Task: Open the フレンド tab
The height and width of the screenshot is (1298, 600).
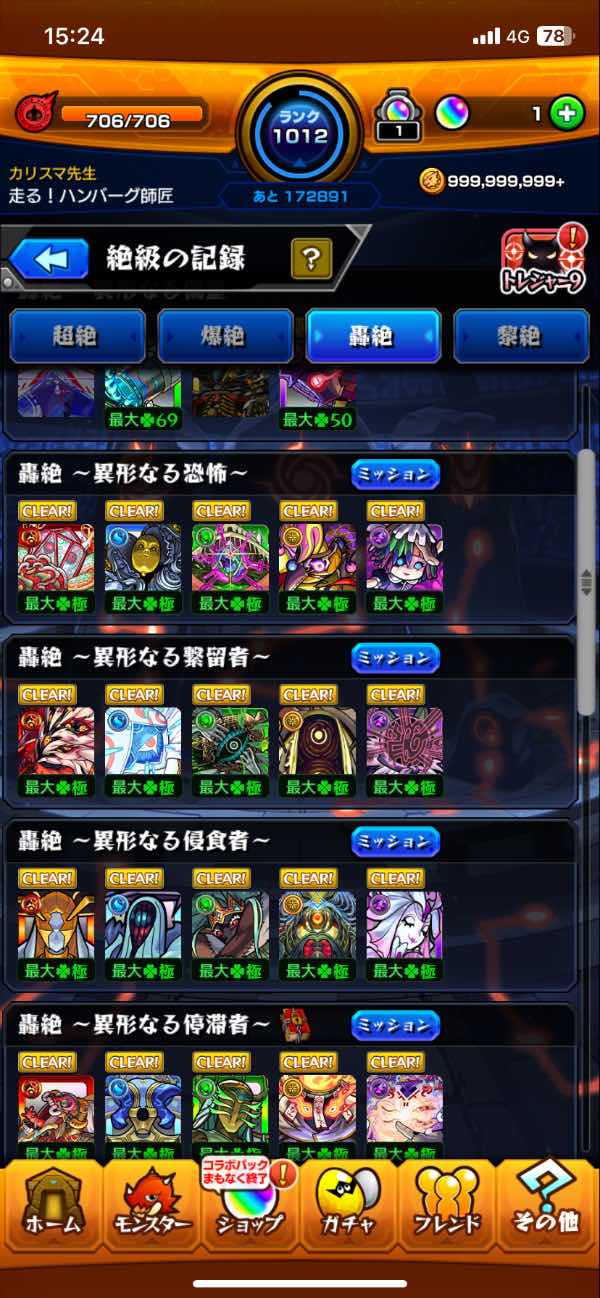Action: [447, 1207]
